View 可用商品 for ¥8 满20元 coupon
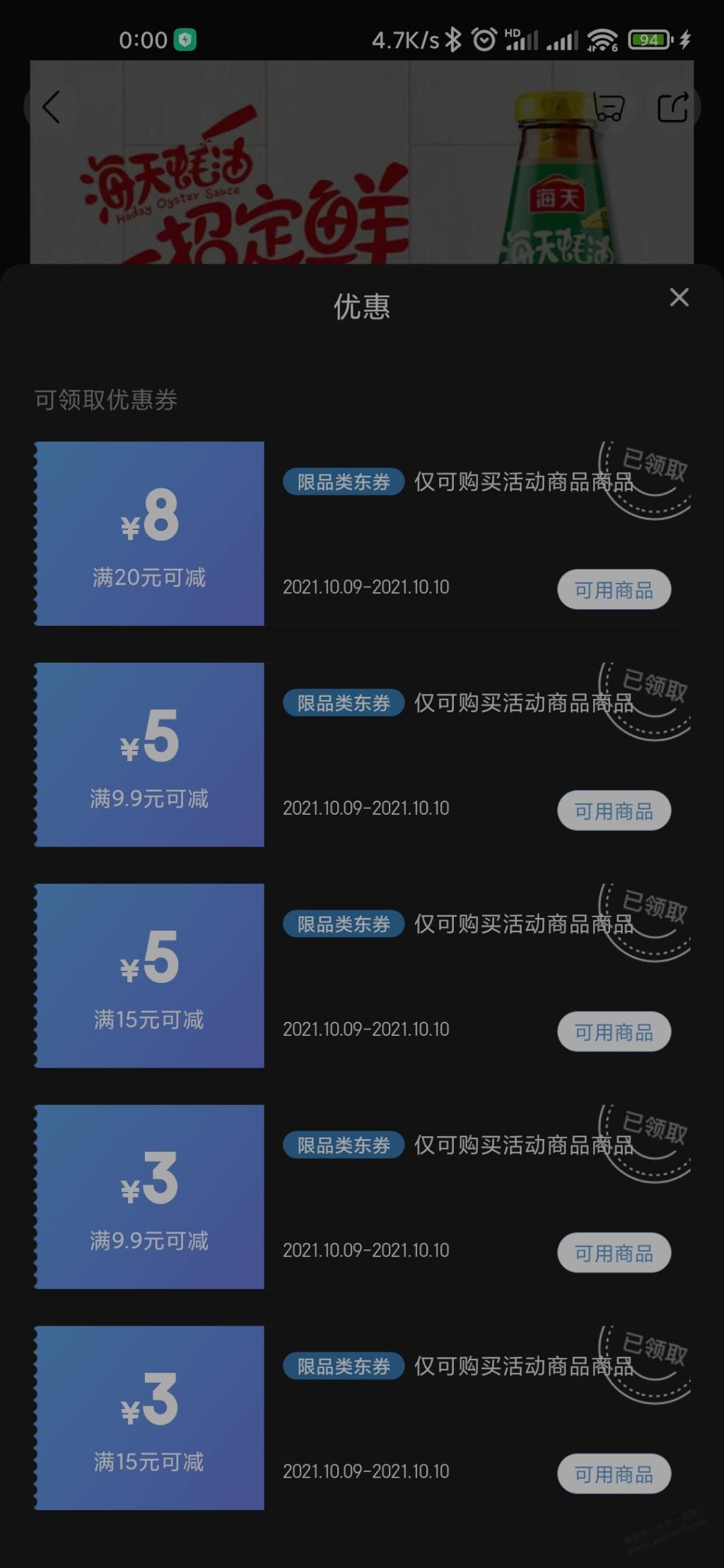Screen dimensions: 724x1568 (614, 590)
